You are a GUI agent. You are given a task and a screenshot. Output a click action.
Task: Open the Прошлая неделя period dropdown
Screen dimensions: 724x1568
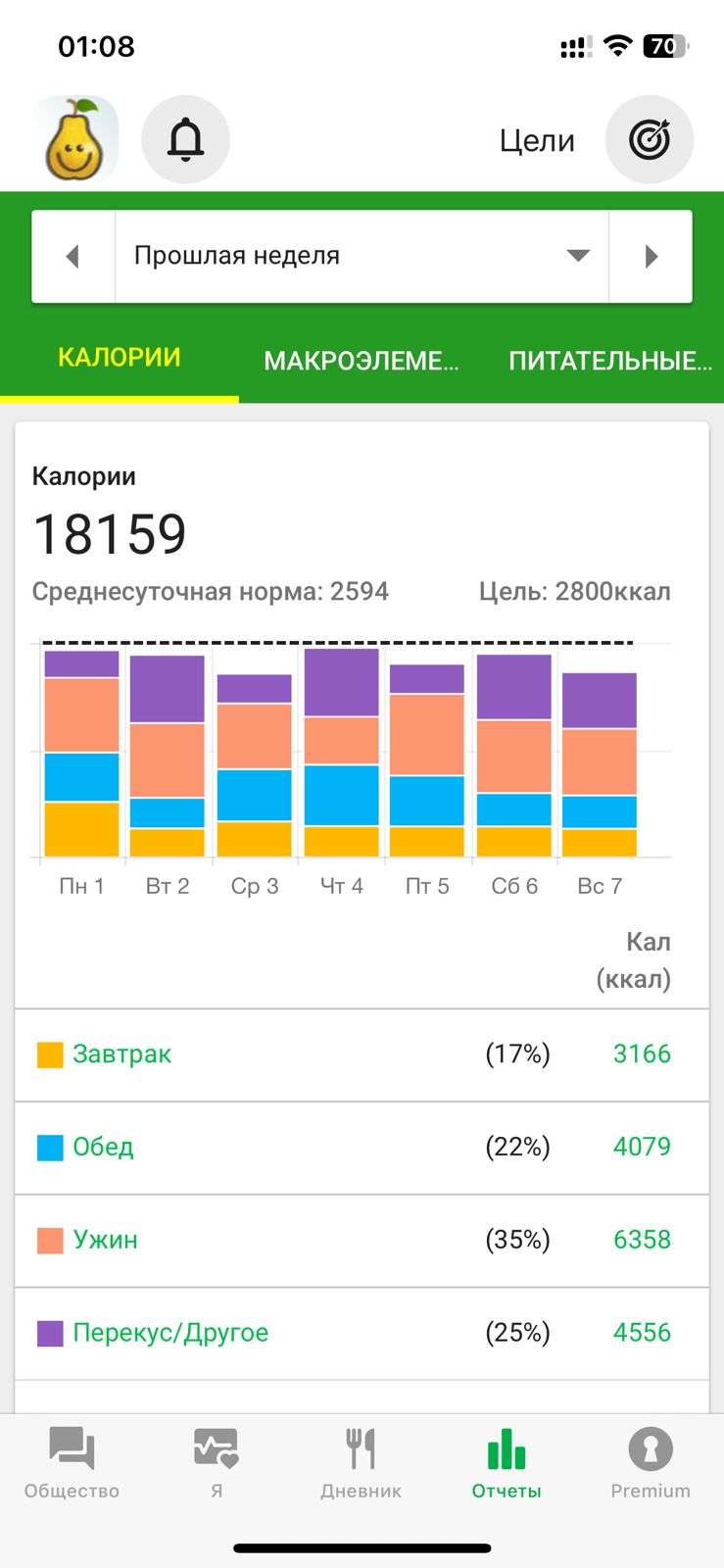click(x=362, y=255)
